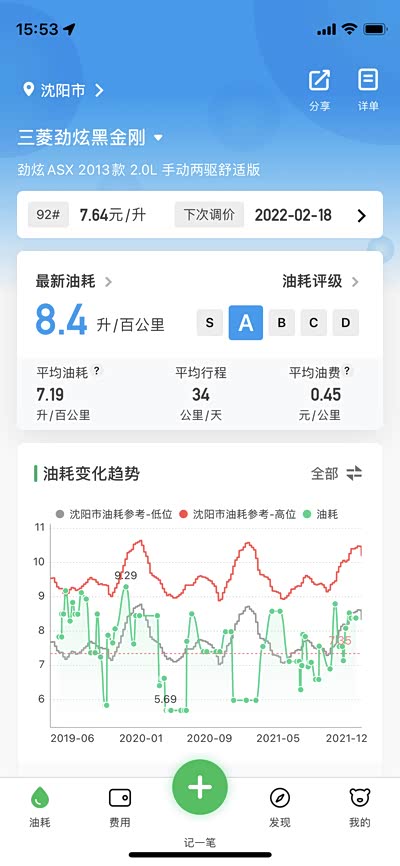Tap the 分享 share icon
Viewport: 400px width, 866px height.
tap(319, 90)
